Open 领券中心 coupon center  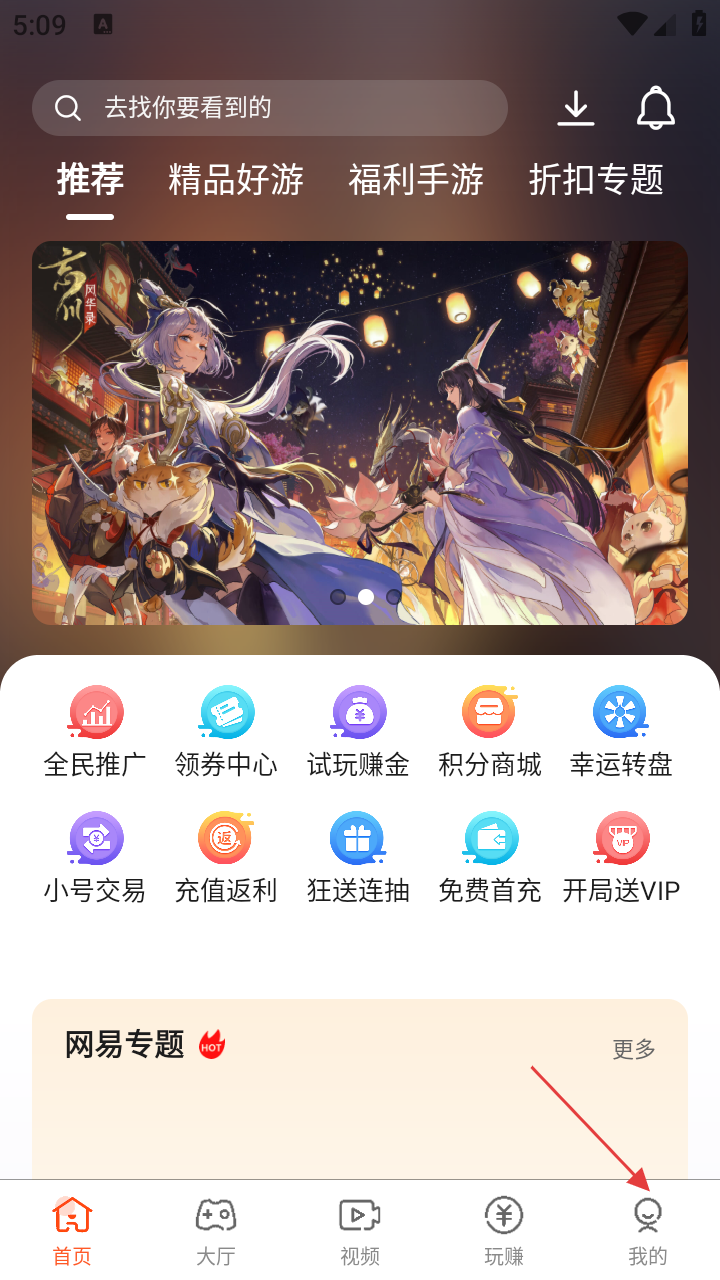[226, 732]
